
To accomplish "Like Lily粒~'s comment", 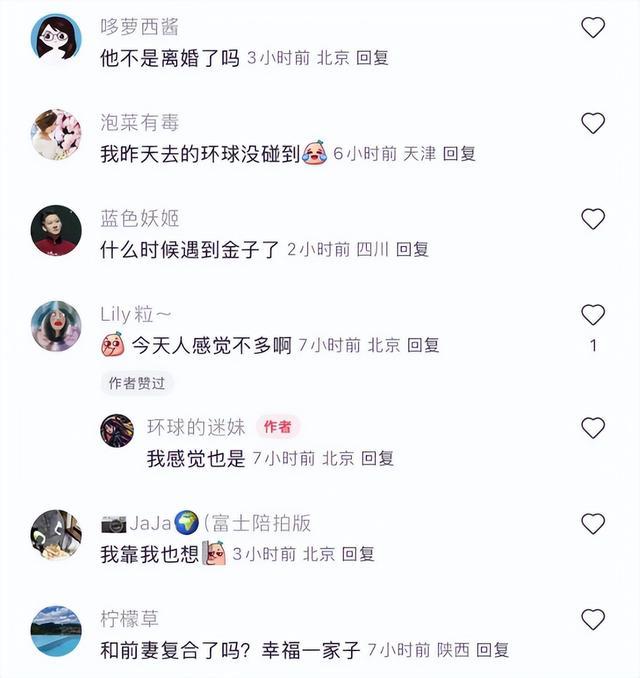I will point(593,315).
